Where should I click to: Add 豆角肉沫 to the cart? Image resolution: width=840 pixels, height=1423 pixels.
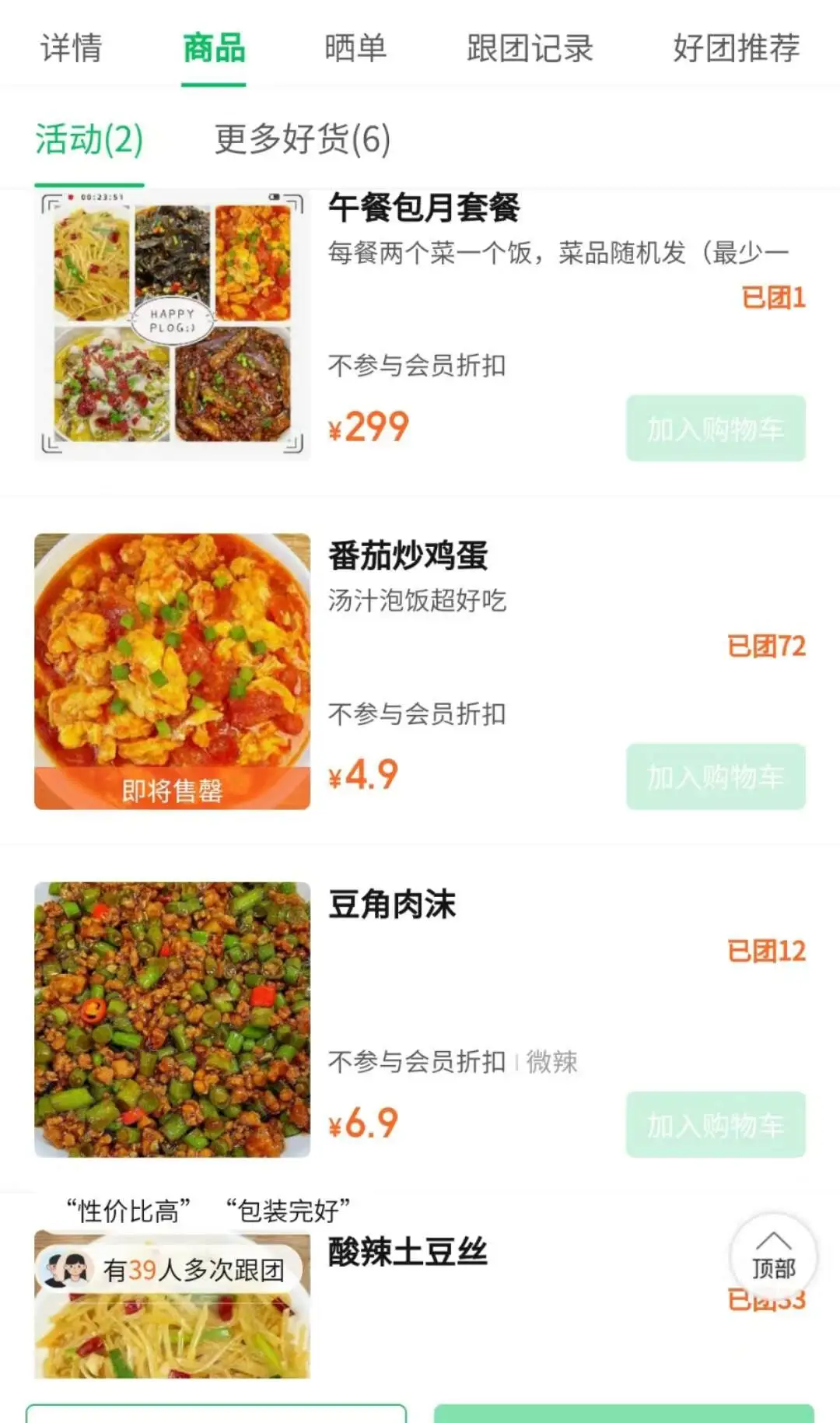pyautogui.click(x=716, y=1124)
